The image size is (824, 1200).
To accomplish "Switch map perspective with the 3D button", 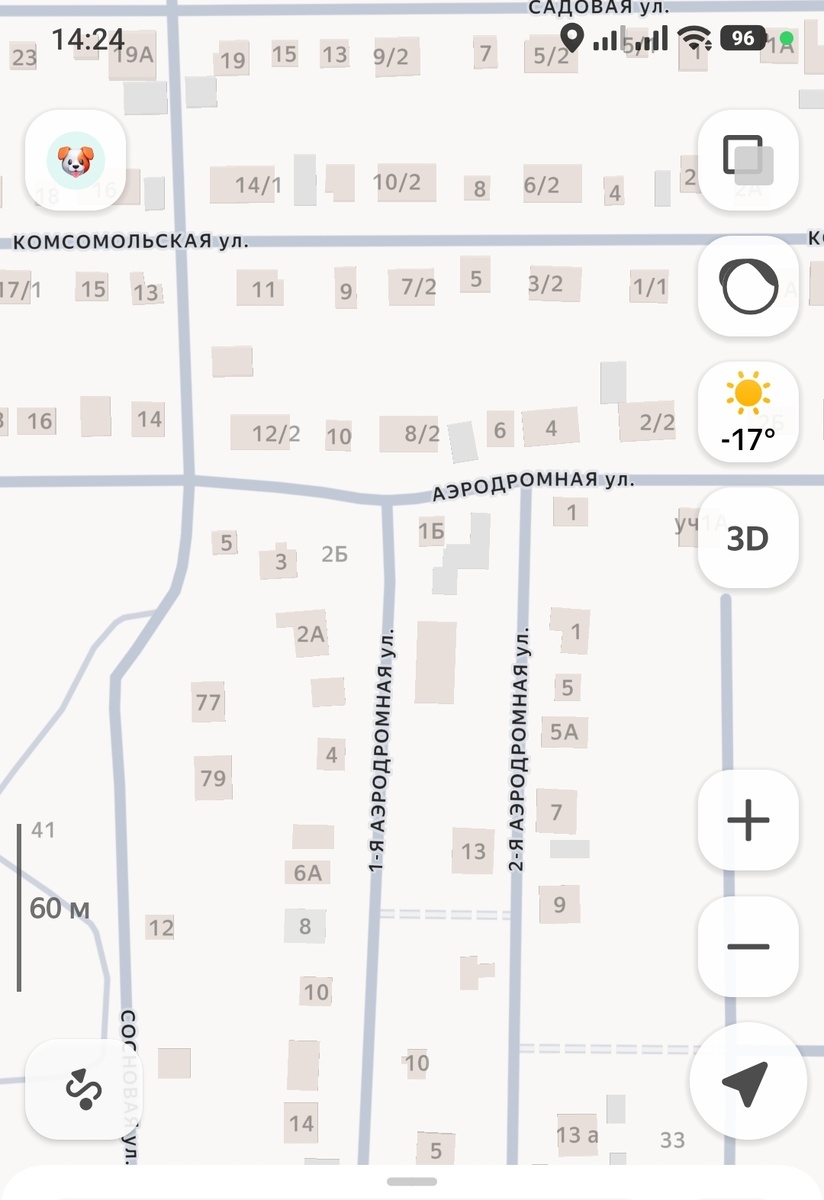I will pyautogui.click(x=748, y=537).
